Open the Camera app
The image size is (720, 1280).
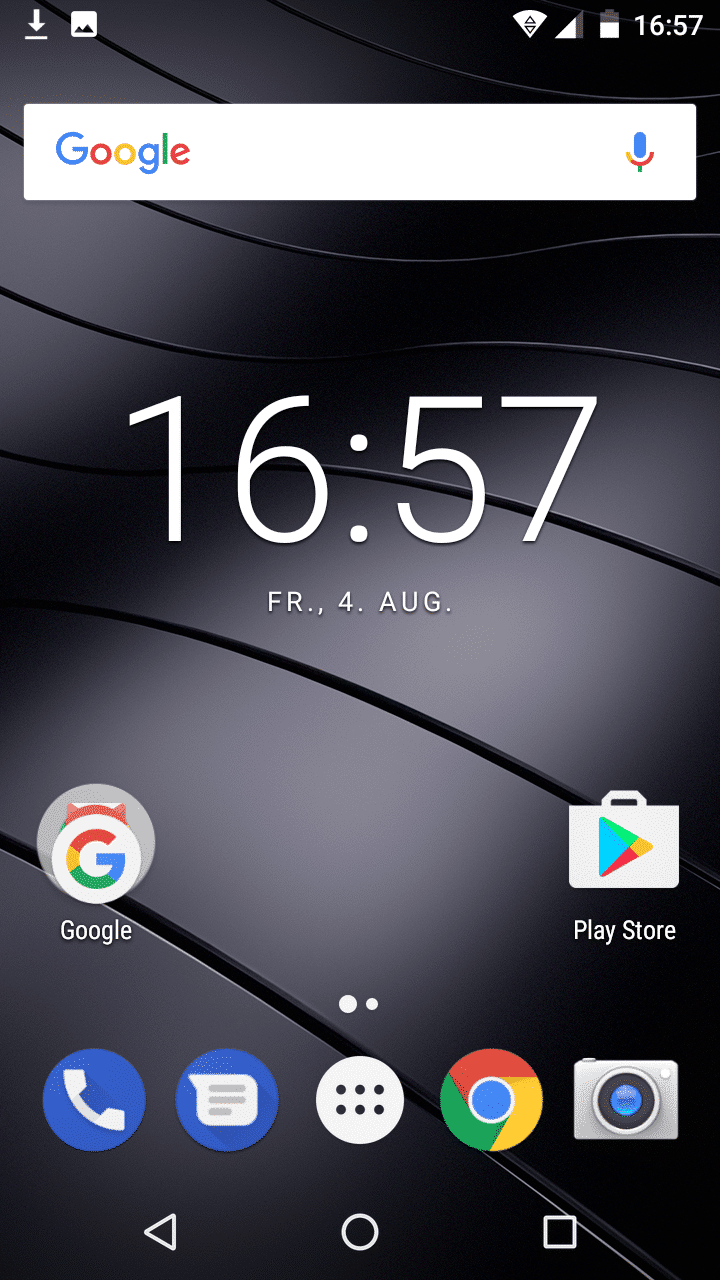point(626,1100)
